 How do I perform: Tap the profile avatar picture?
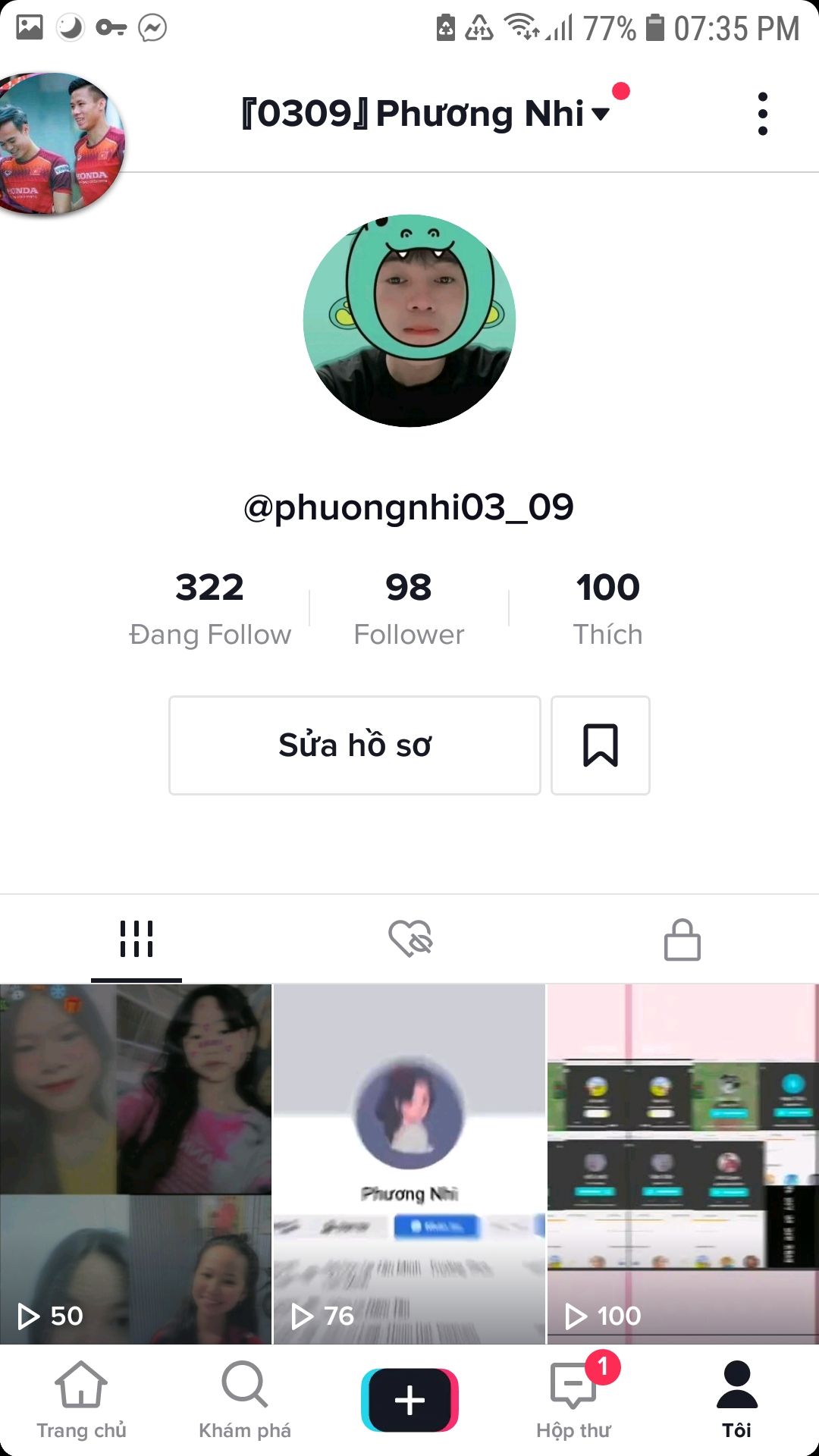(409, 321)
